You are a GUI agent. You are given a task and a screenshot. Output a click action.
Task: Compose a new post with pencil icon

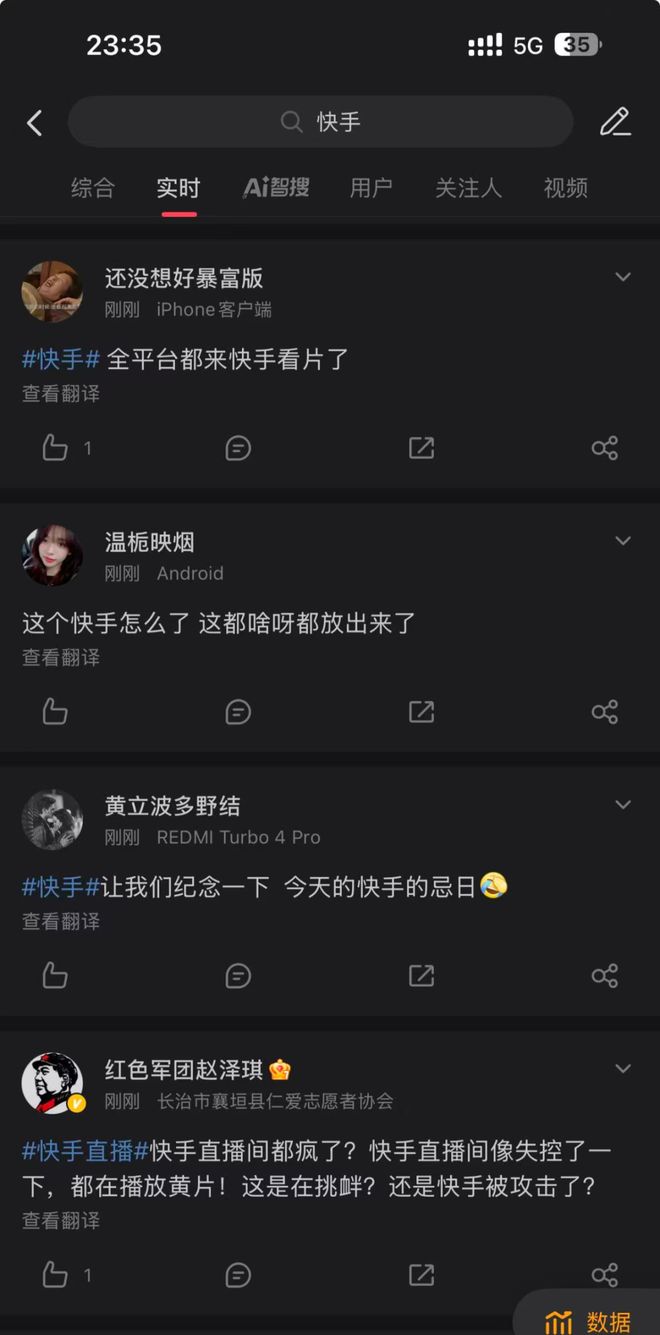[x=615, y=122]
